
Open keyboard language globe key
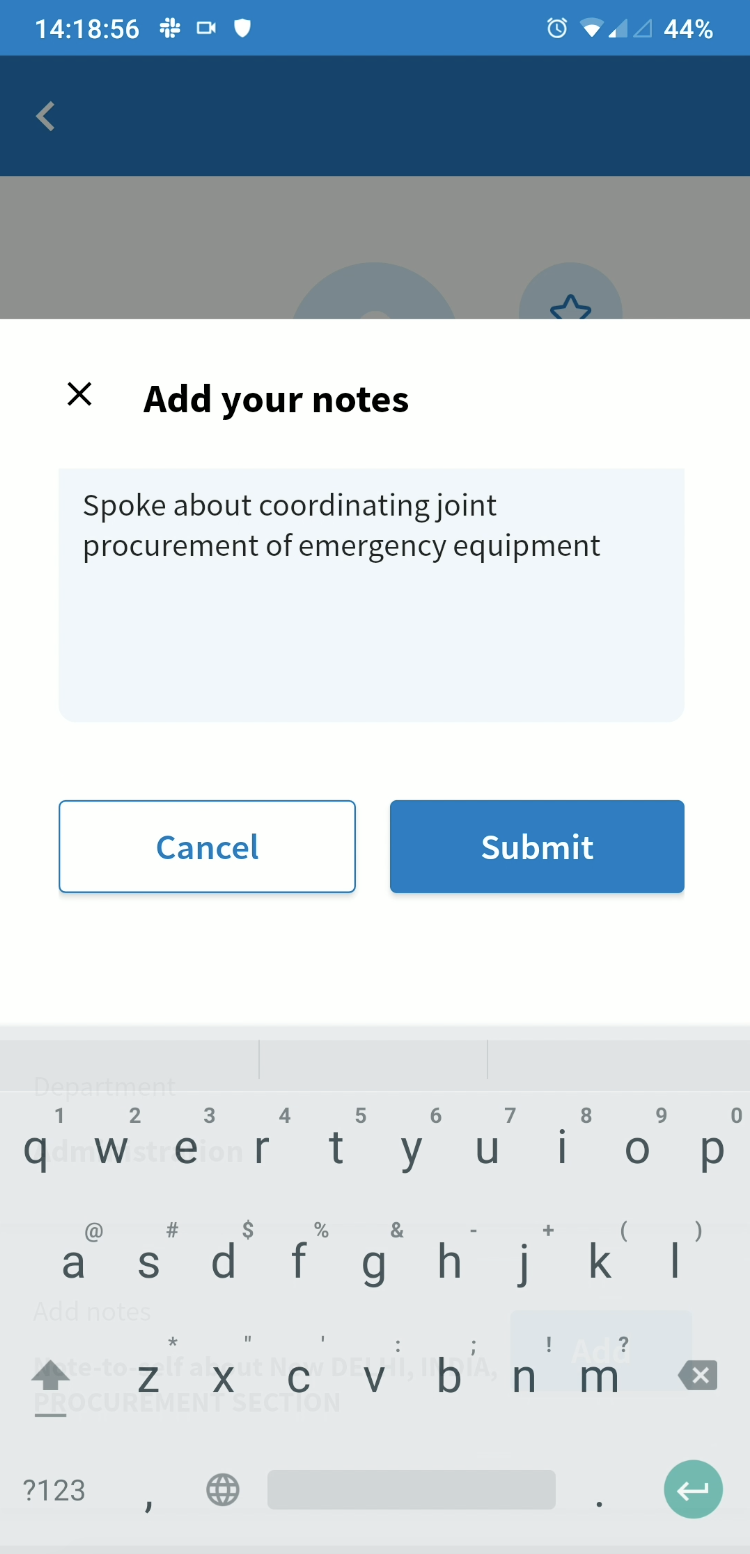pos(222,1490)
